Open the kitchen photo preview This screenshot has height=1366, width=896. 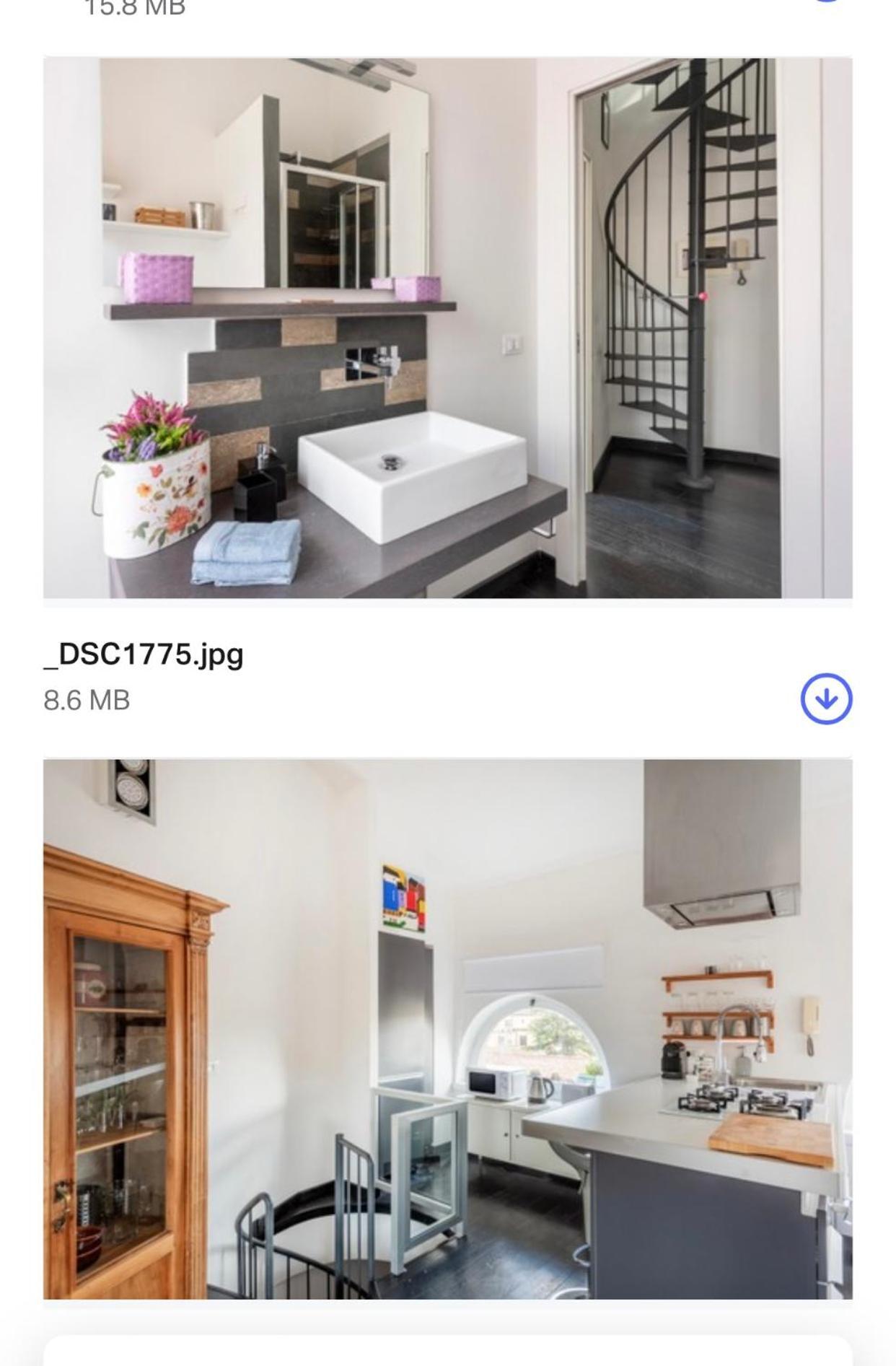tap(447, 1029)
